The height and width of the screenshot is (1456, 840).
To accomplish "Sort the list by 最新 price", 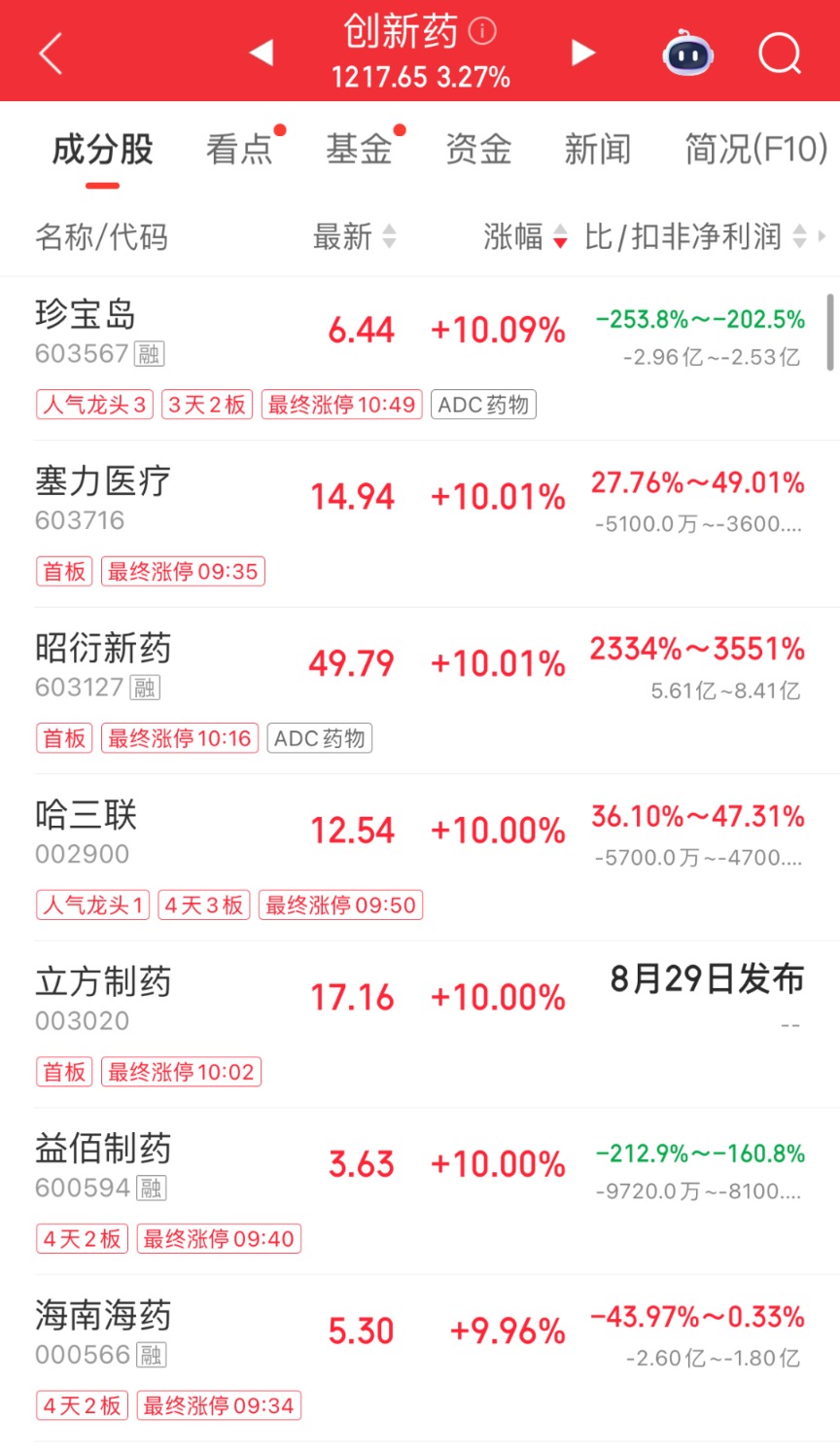I will pos(354,236).
